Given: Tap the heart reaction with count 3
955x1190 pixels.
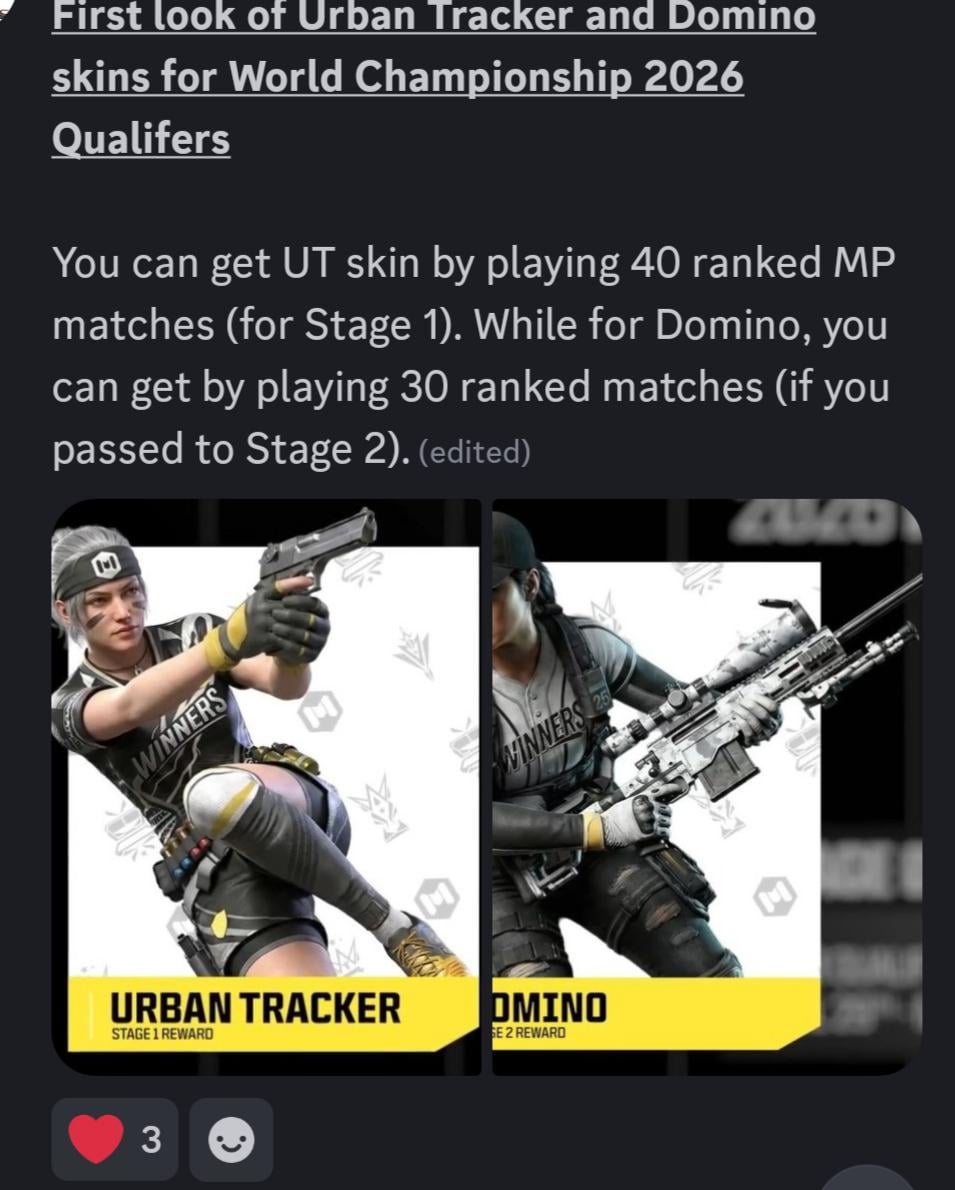Looking at the screenshot, I should (114, 1139).
